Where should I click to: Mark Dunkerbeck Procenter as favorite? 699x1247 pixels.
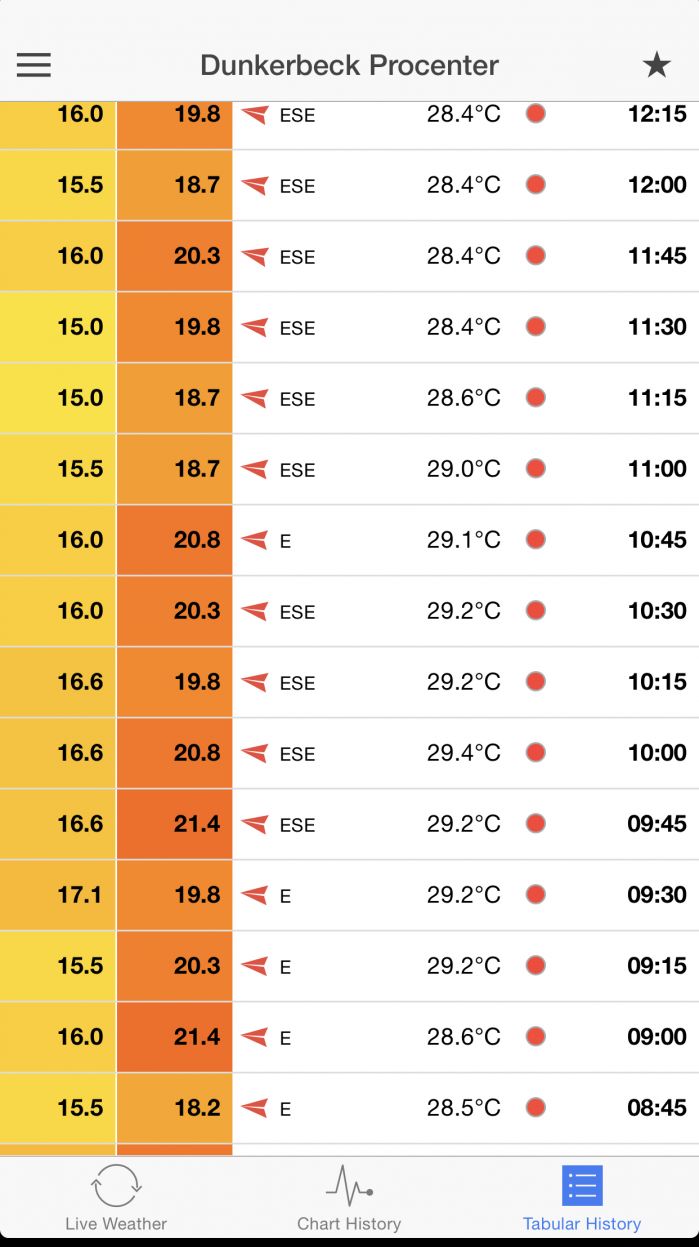pos(656,65)
